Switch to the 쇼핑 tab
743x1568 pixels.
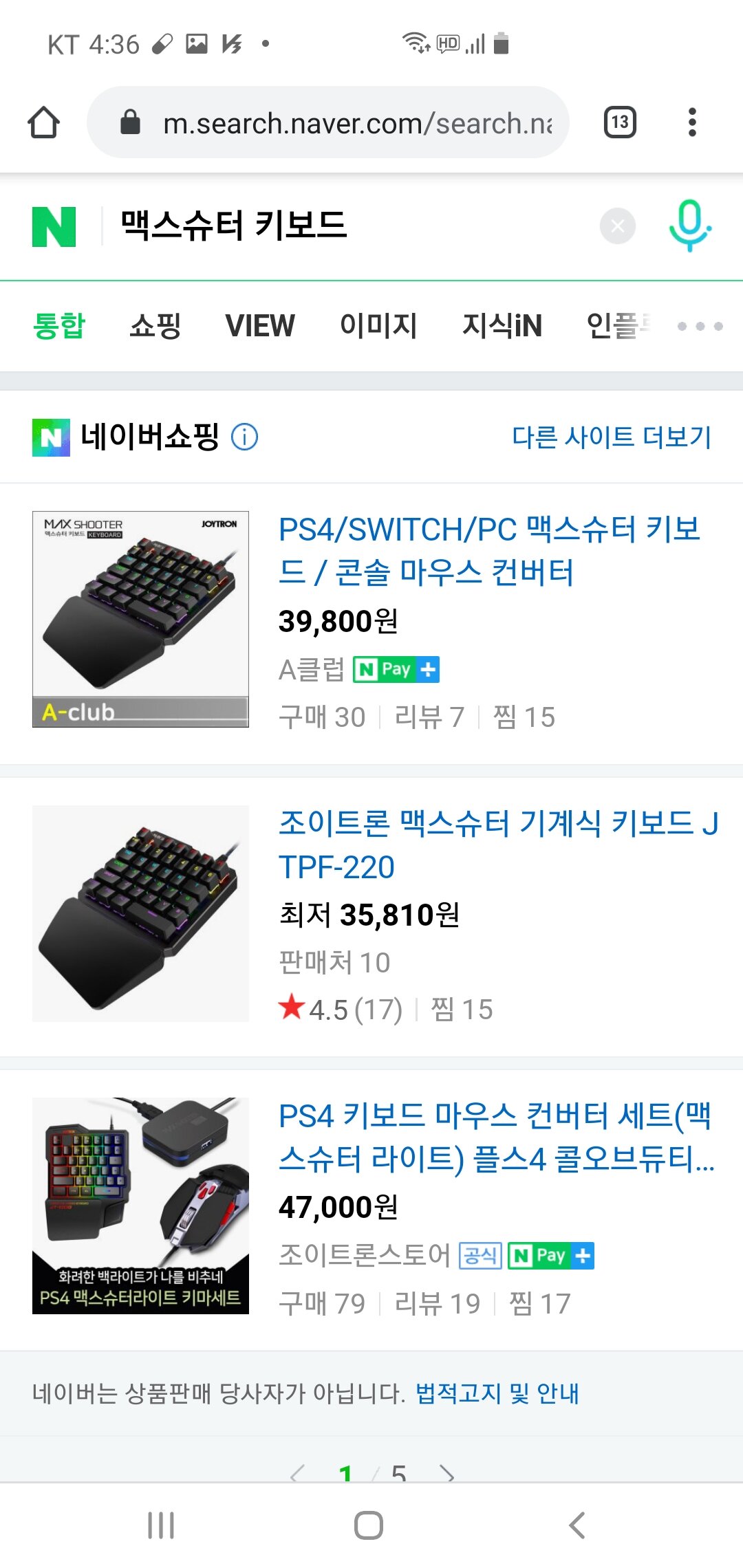tap(155, 325)
